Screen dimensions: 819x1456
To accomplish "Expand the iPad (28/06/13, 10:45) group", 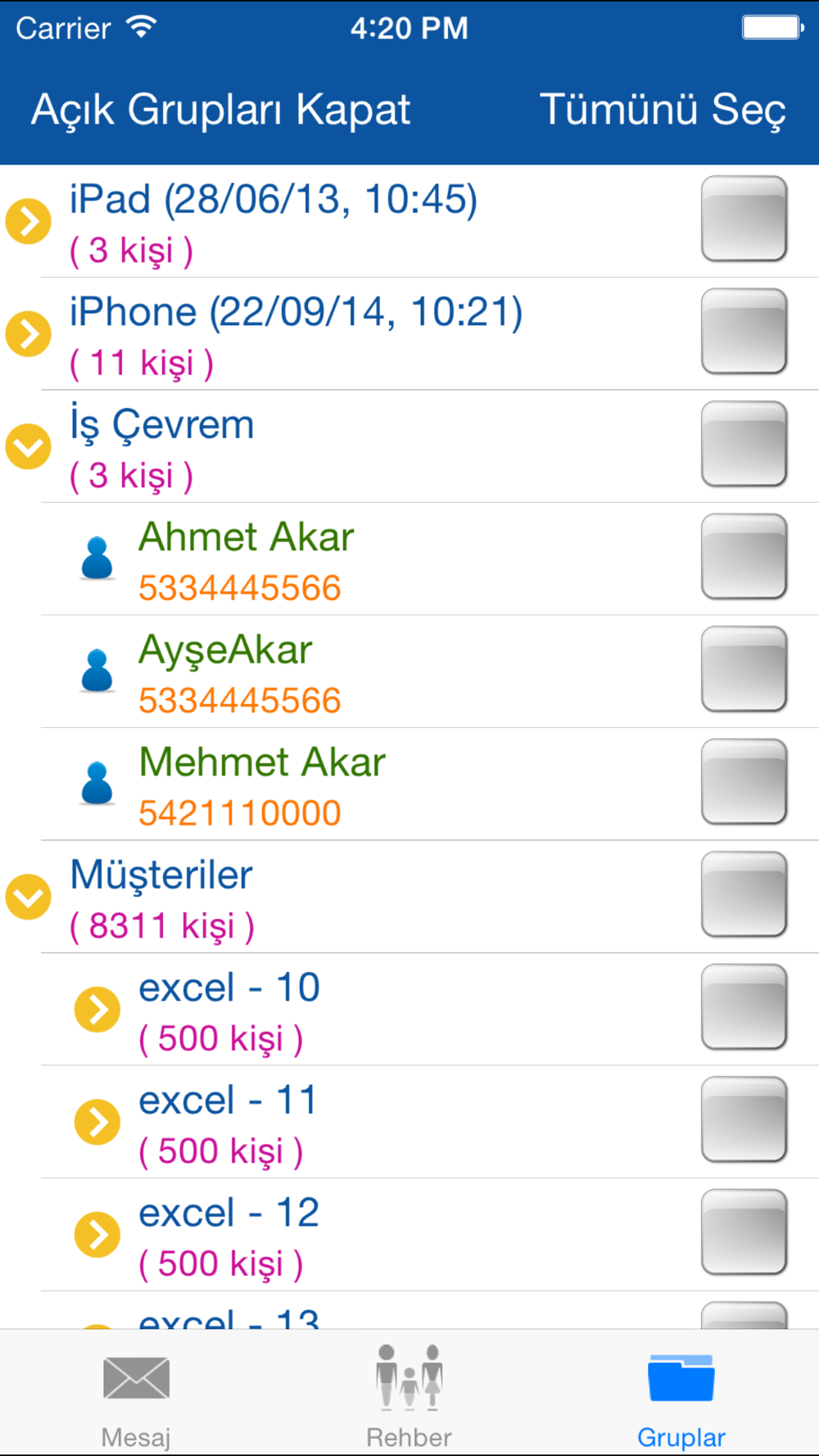I will 29,221.
